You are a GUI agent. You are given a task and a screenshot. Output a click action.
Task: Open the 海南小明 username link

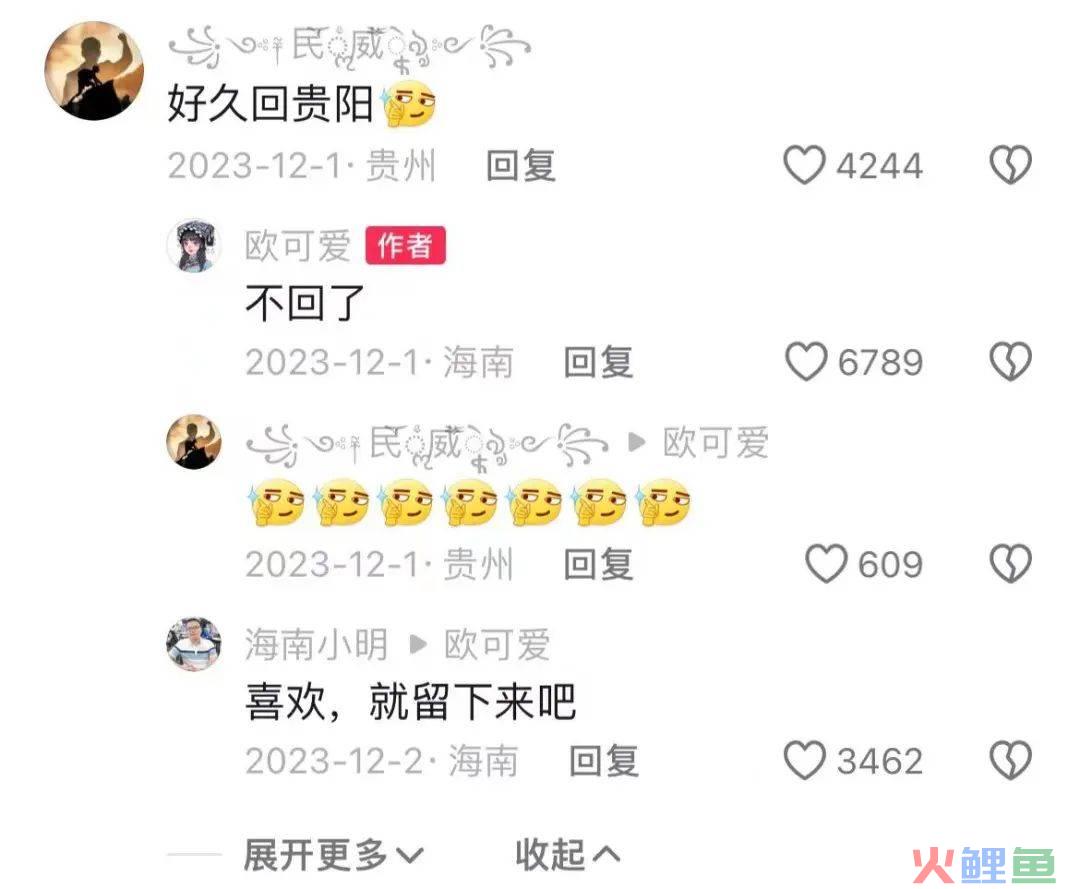tap(316, 645)
